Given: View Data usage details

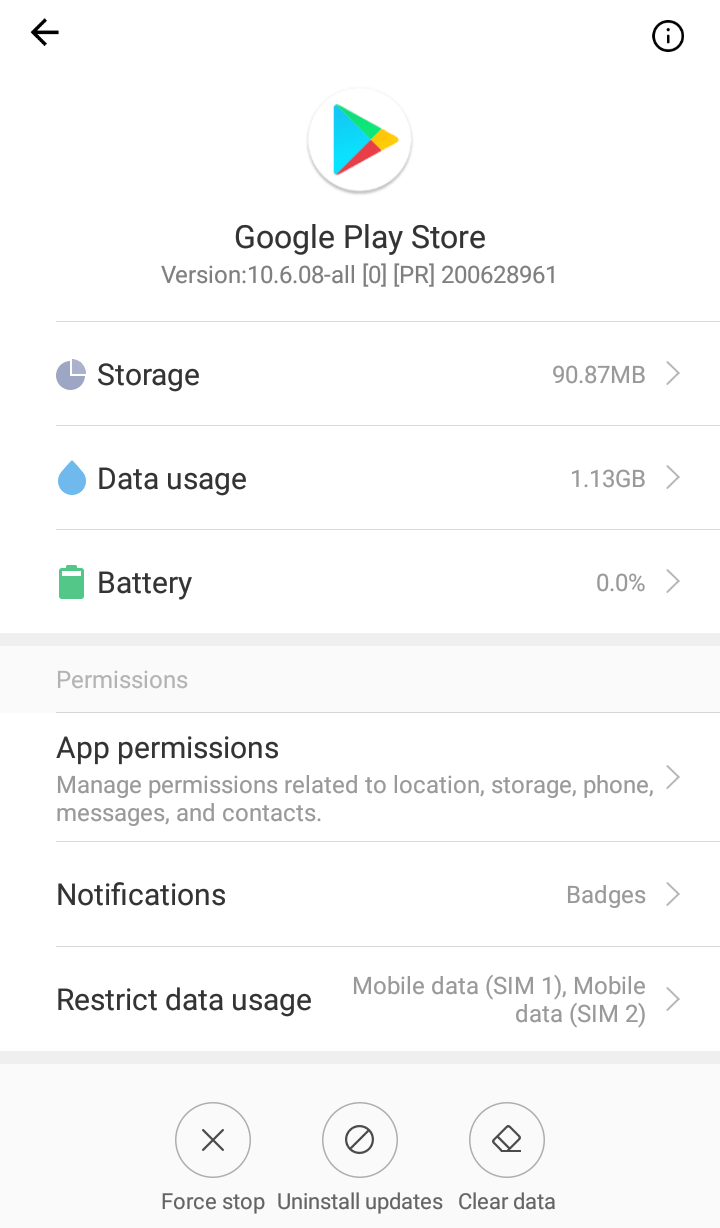Looking at the screenshot, I should tap(370, 479).
